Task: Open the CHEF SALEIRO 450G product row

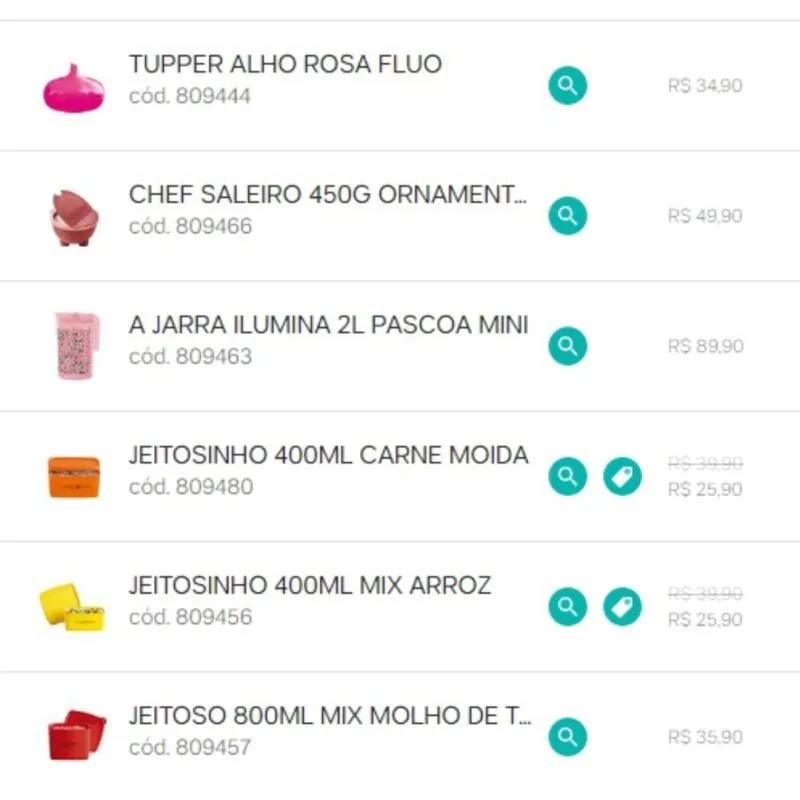Action: click(327, 195)
